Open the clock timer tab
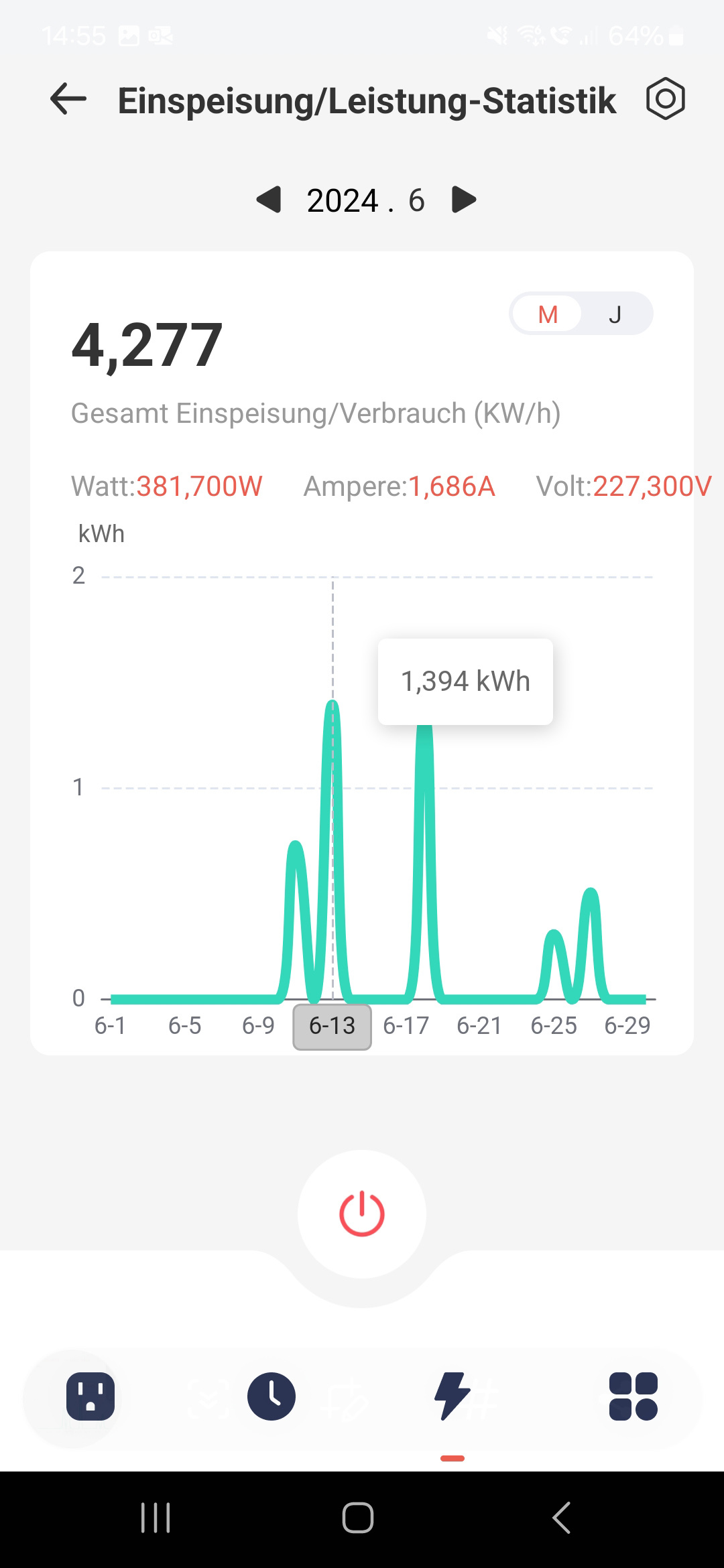The width and height of the screenshot is (724, 1568). click(271, 1396)
